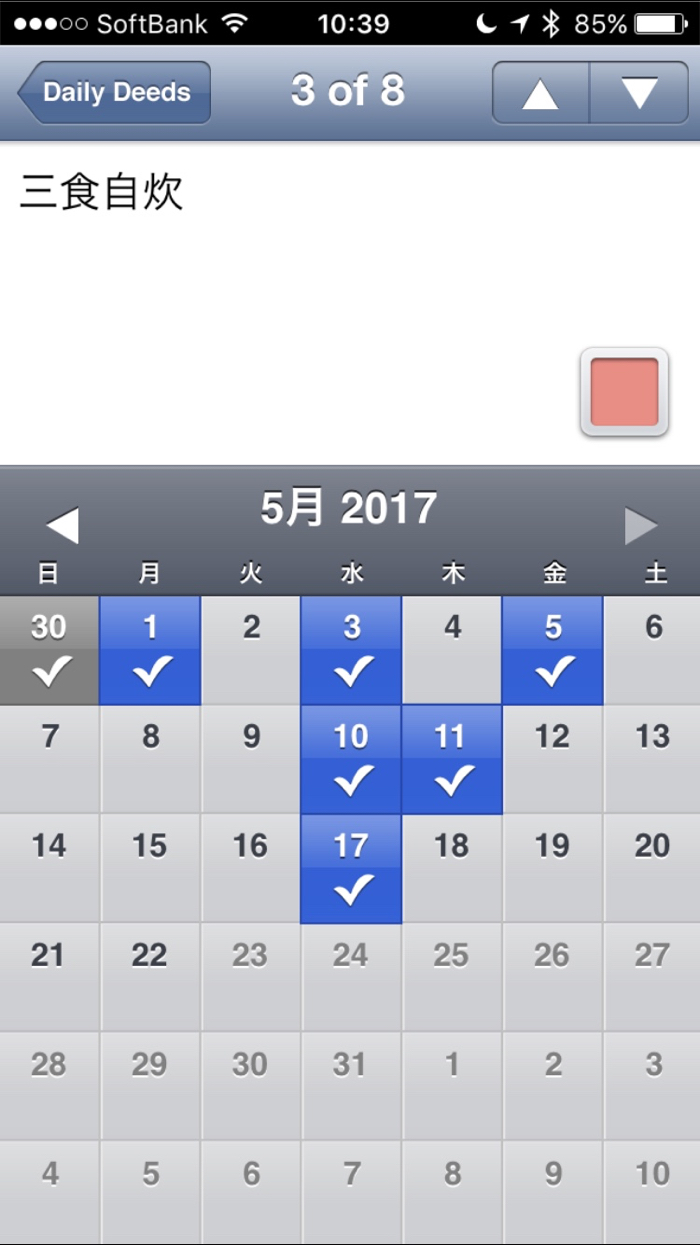Uncheck May 3 in the calendar
Image resolution: width=700 pixels, height=1245 pixels.
tap(351, 650)
